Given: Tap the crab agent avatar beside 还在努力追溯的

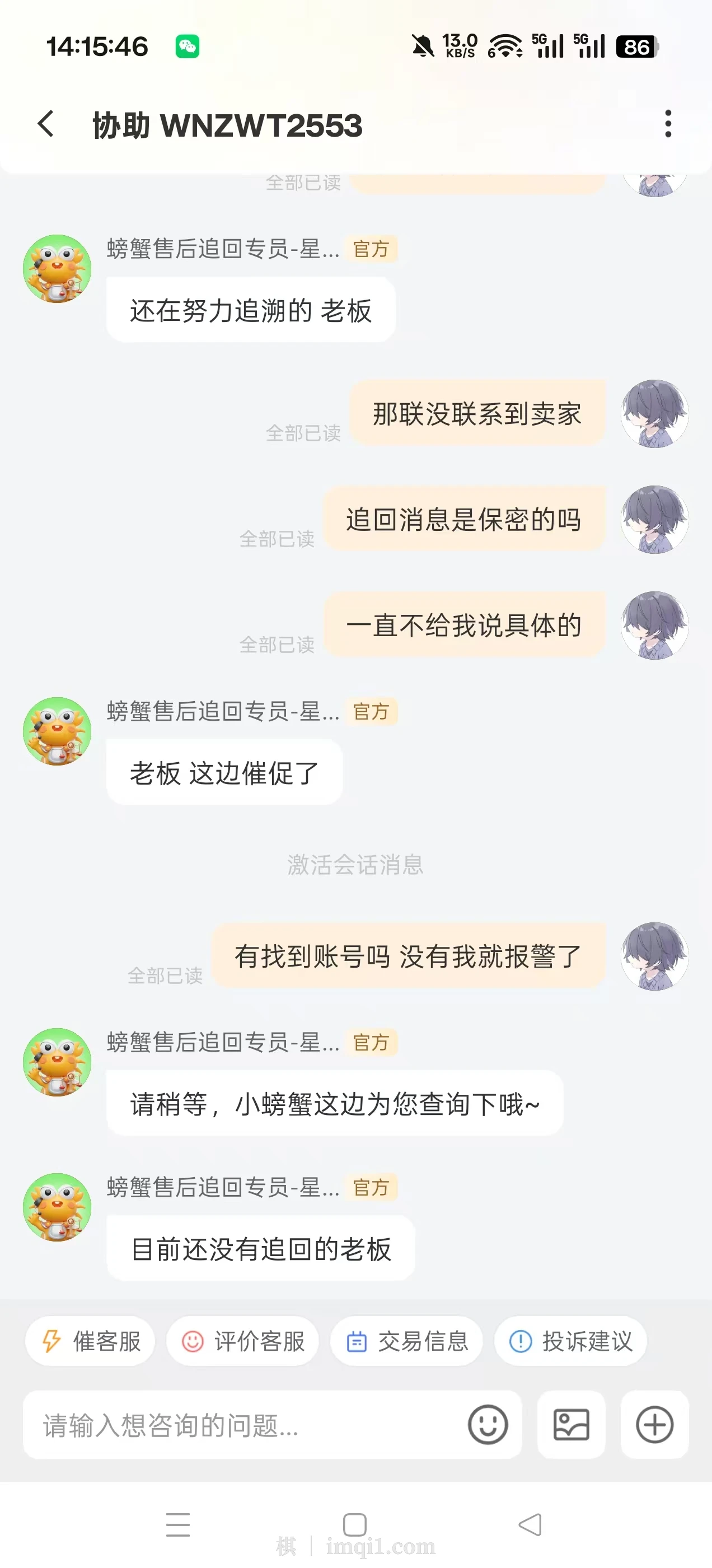Looking at the screenshot, I should click(x=57, y=268).
